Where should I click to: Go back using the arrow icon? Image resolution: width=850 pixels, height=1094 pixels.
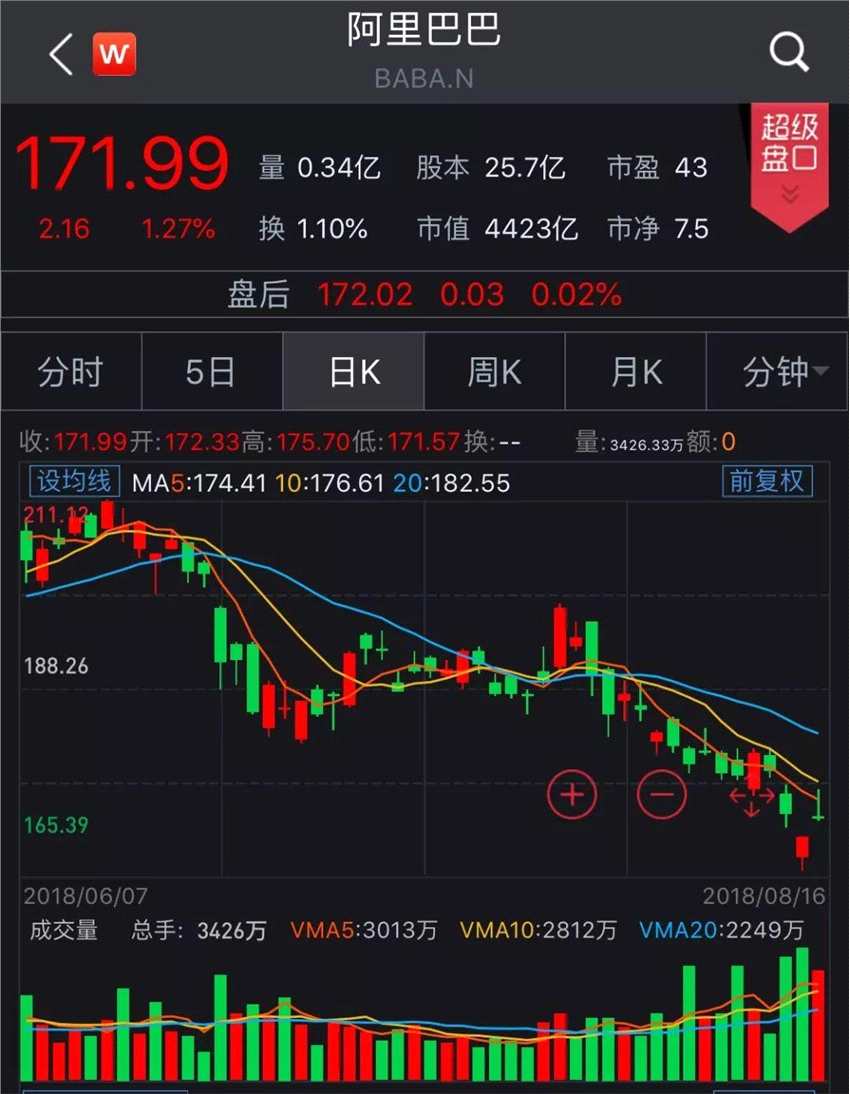(x=61, y=54)
